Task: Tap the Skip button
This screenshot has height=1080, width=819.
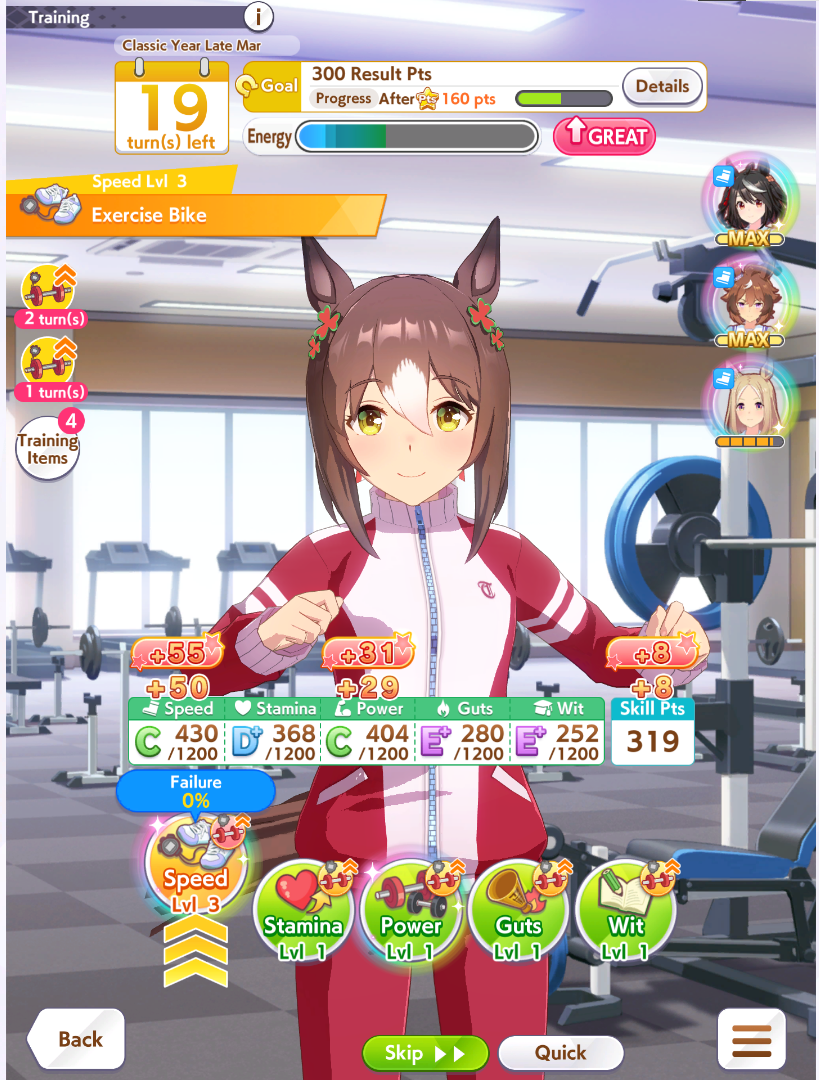Action: 424,1053
